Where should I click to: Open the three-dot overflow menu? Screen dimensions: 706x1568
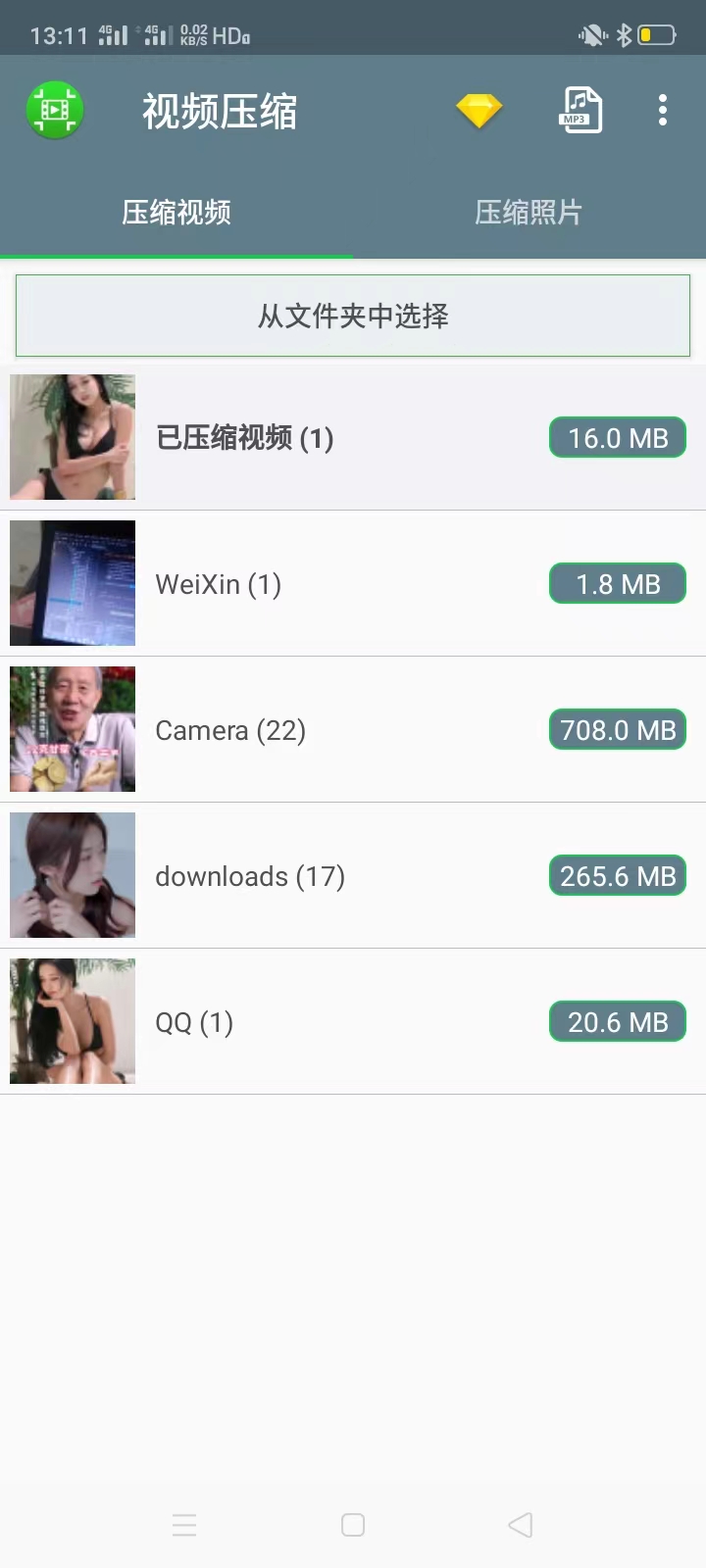click(663, 110)
